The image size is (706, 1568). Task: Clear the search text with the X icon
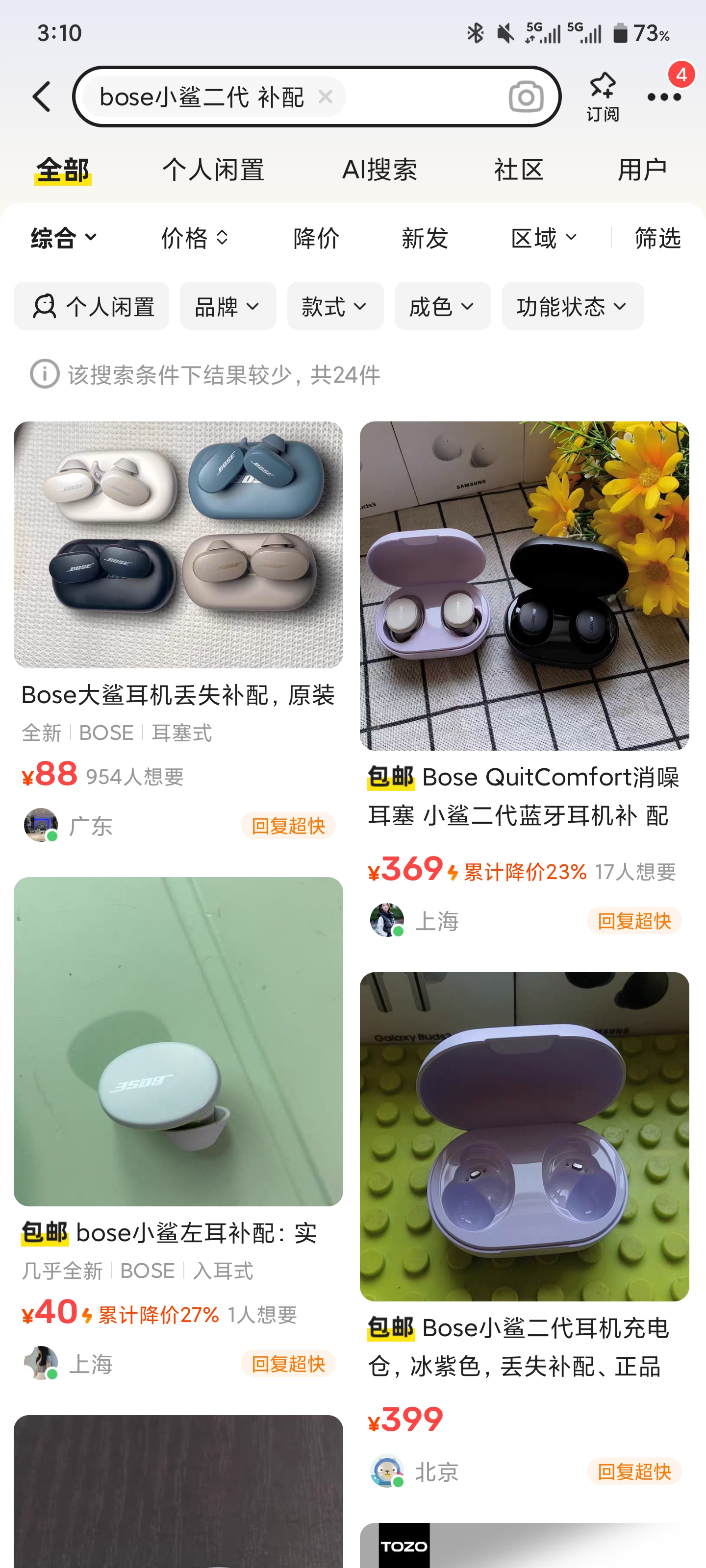[x=327, y=96]
